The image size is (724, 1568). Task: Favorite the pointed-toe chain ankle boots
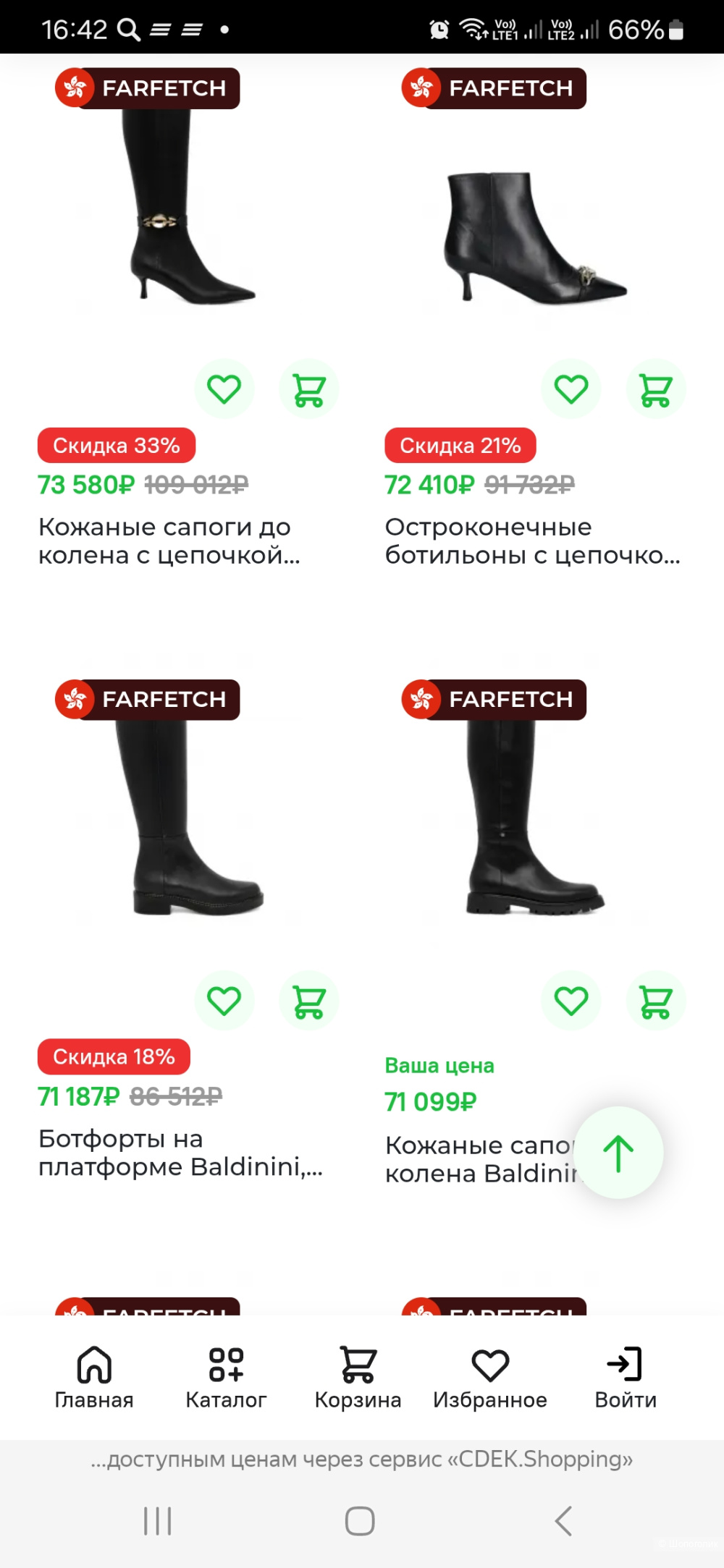(571, 389)
